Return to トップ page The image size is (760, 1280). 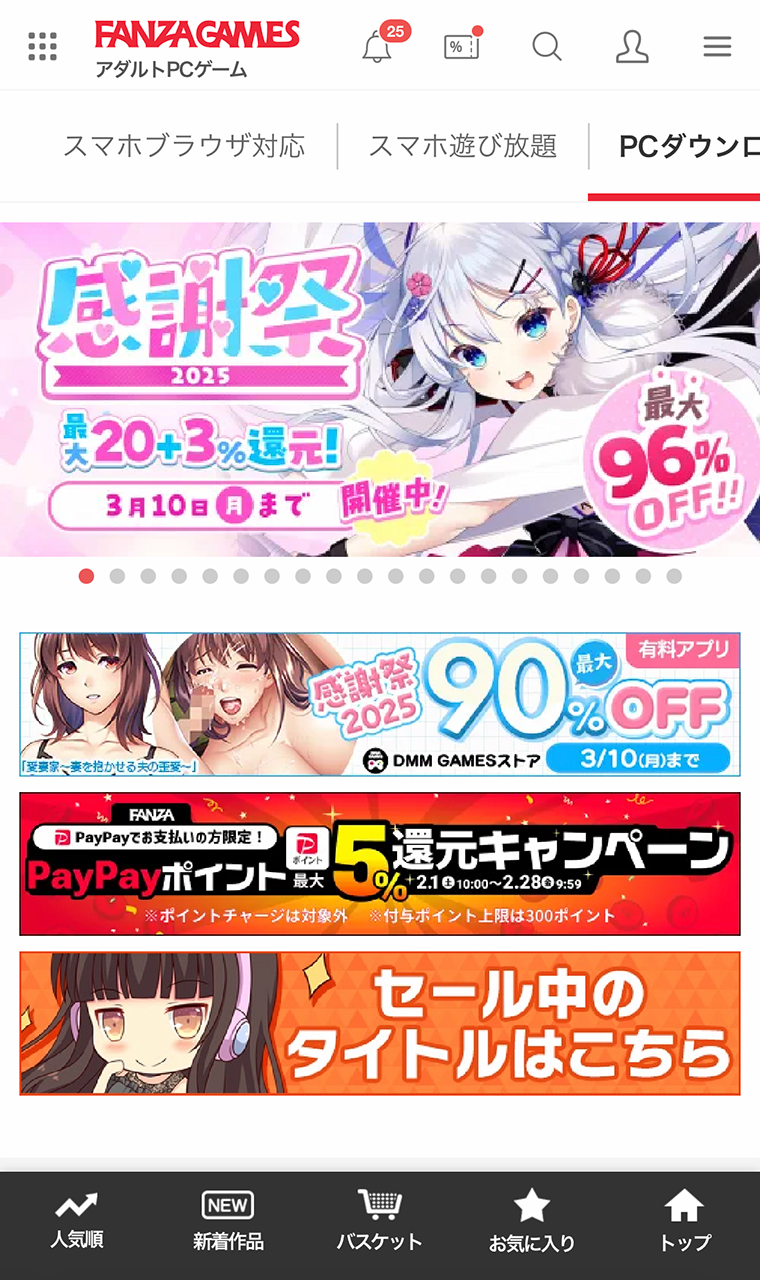[684, 1222]
